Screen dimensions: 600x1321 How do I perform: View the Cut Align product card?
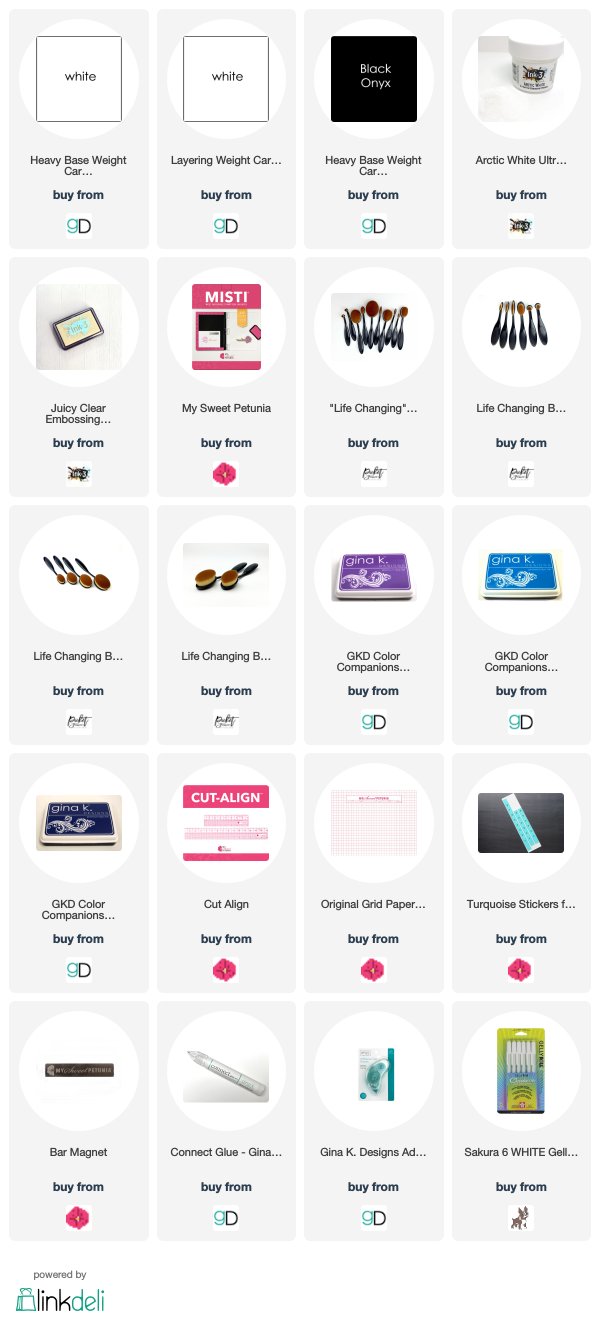point(226,873)
